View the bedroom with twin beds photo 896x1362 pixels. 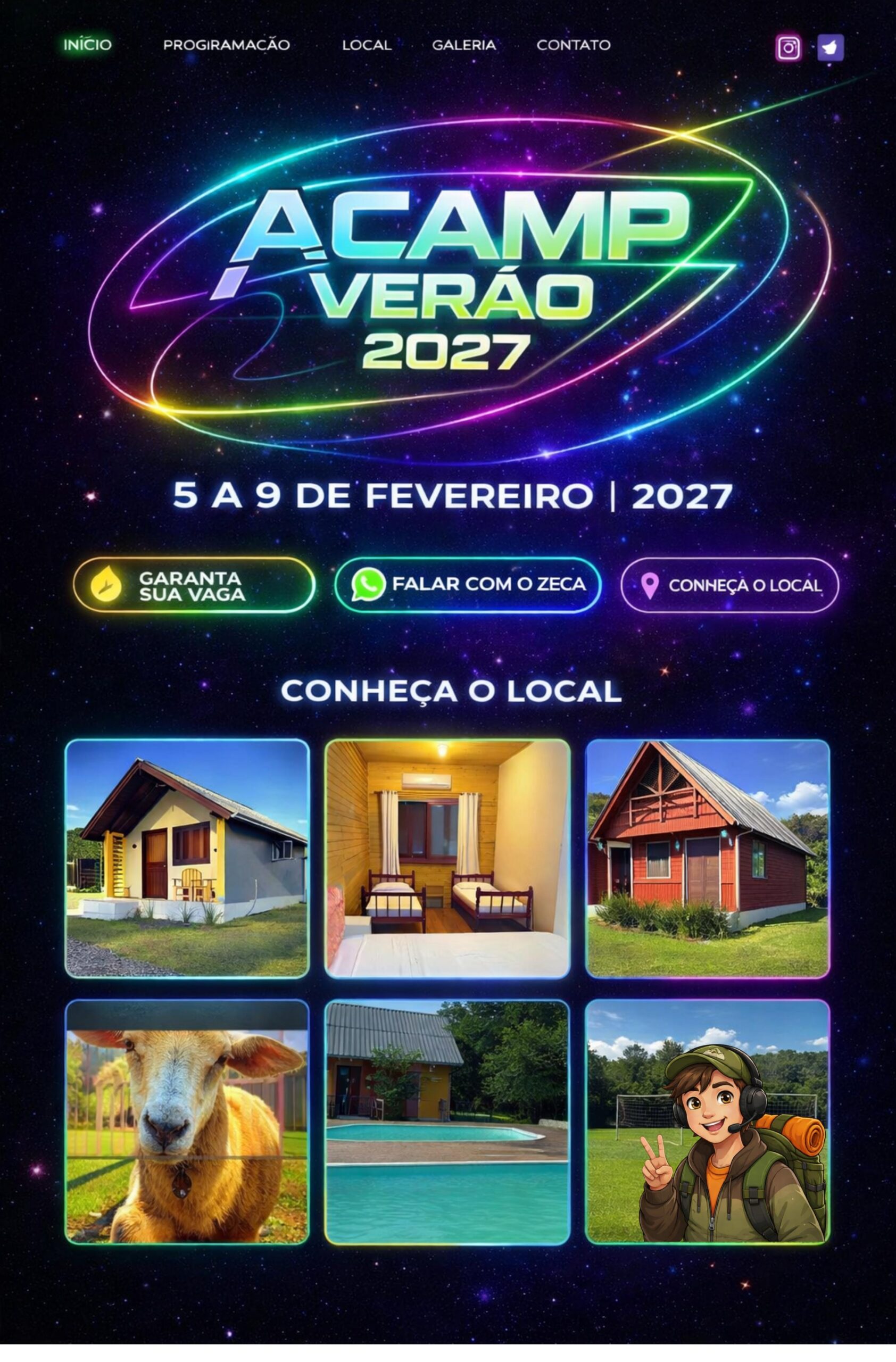point(447,858)
